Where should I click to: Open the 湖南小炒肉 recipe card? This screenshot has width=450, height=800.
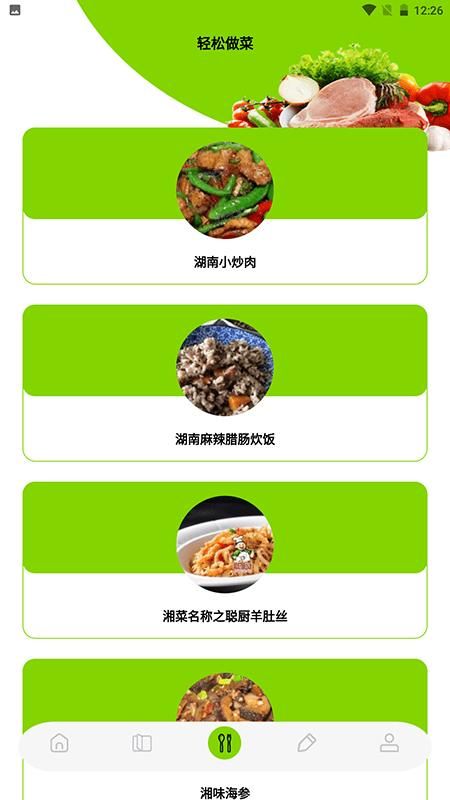225,206
